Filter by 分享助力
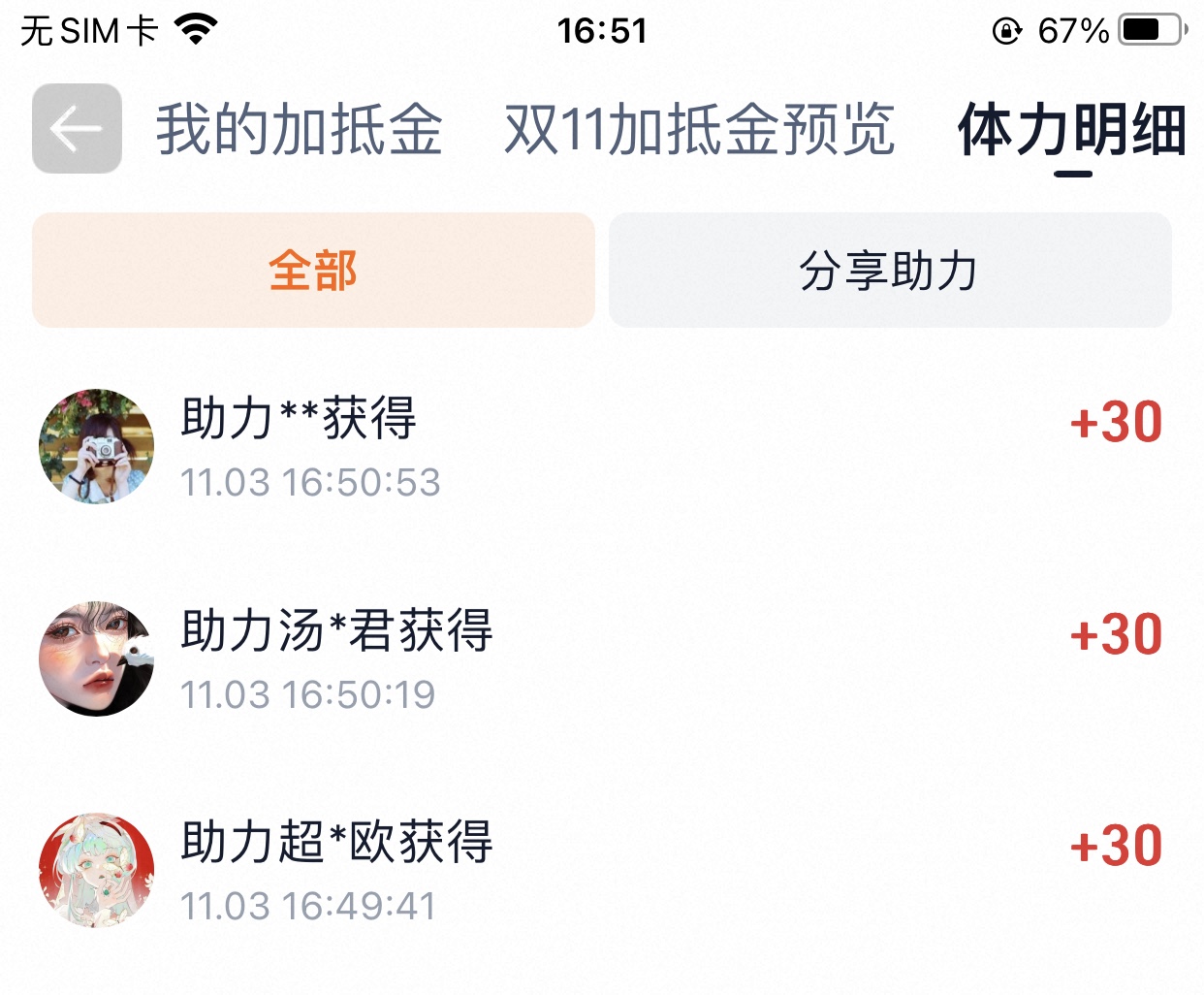 889,271
